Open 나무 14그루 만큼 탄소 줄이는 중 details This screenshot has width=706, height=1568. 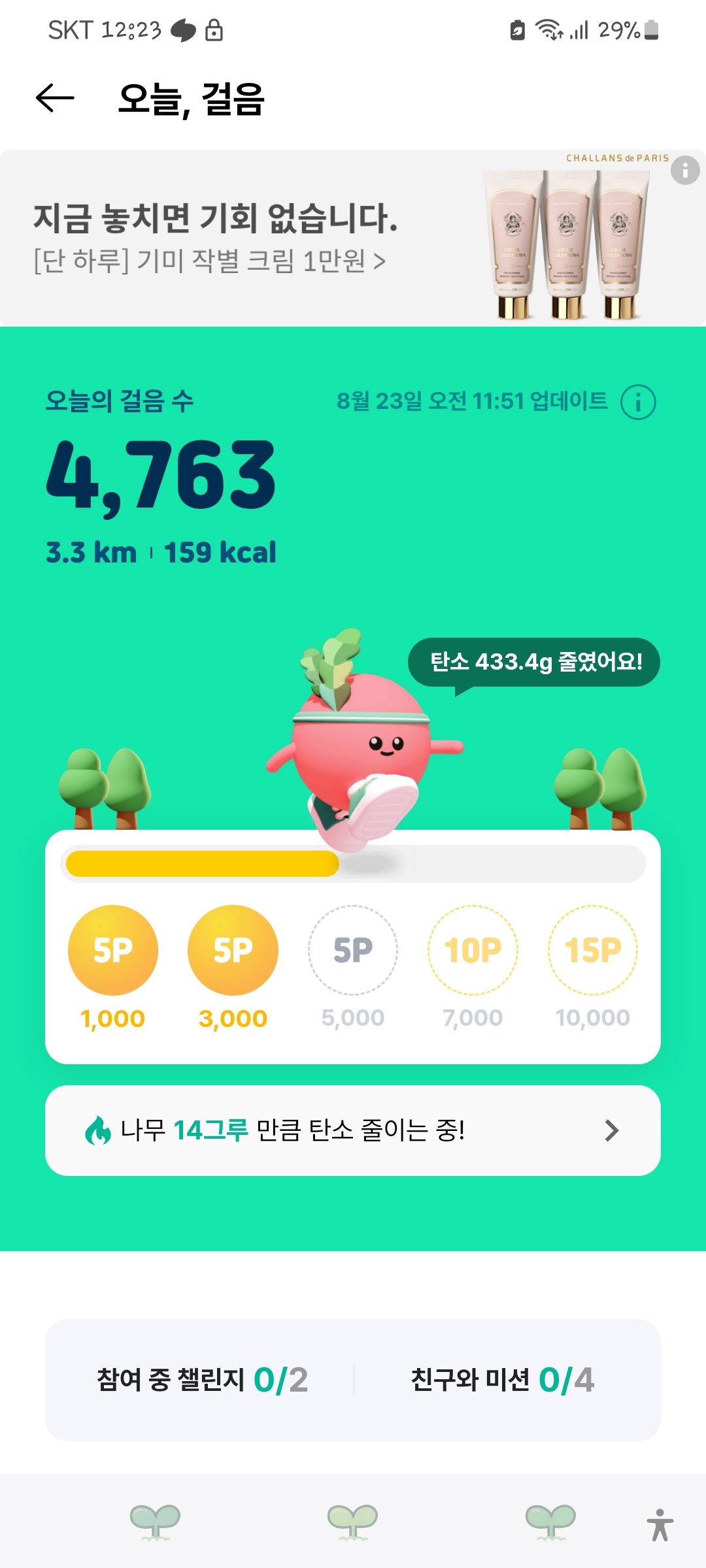click(x=353, y=1130)
